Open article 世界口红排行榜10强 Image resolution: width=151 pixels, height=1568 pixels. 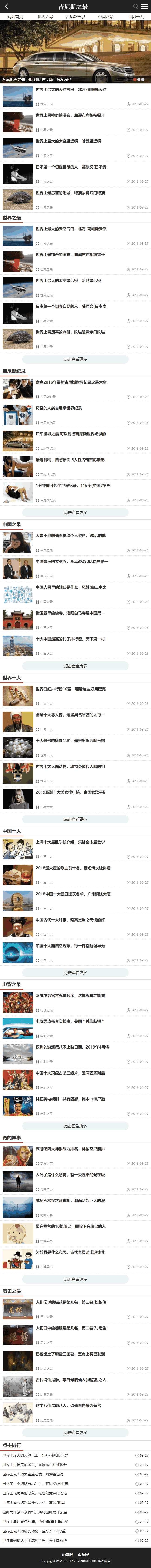70,689
